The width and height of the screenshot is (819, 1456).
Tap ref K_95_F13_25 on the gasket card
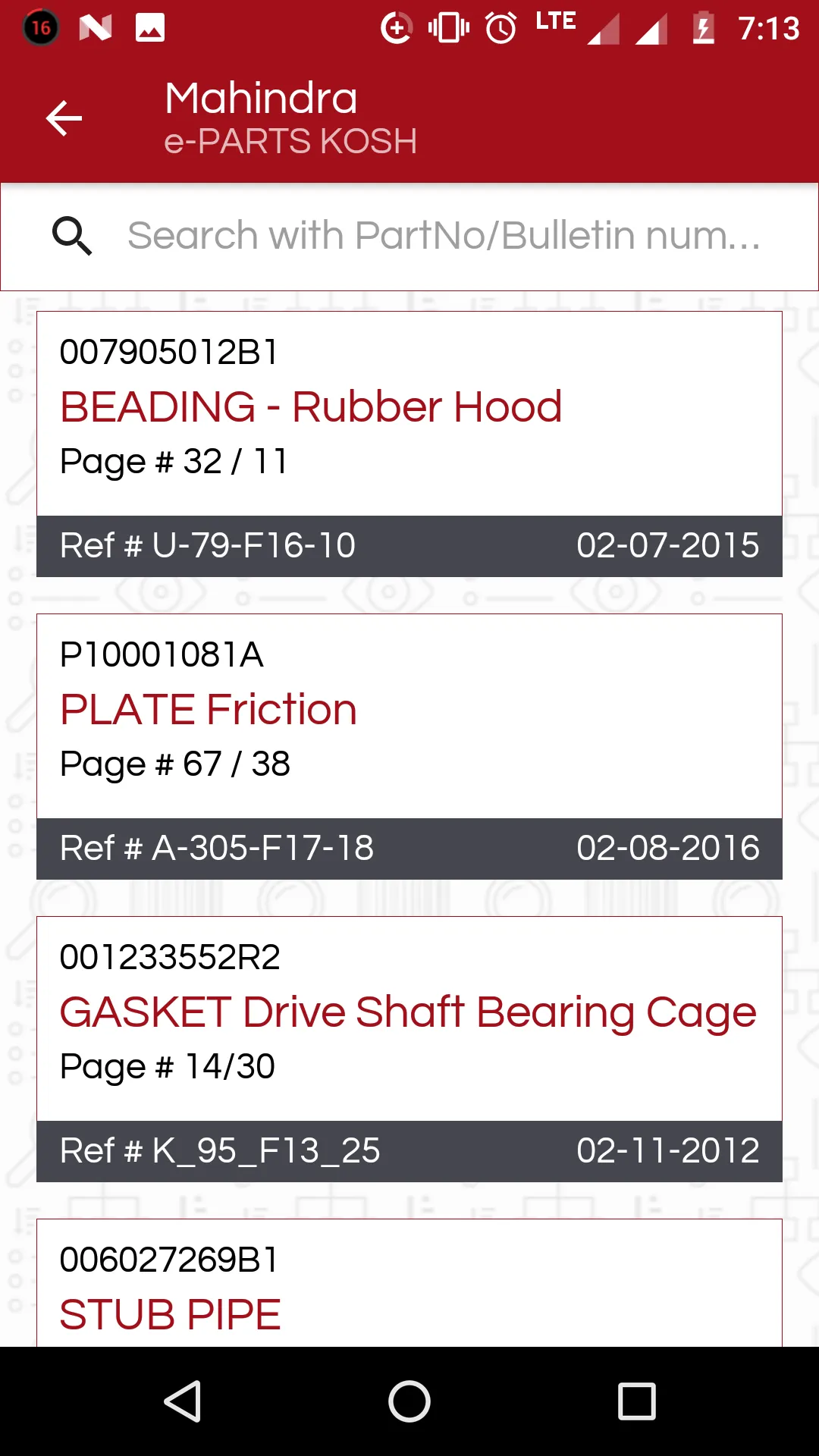220,1150
